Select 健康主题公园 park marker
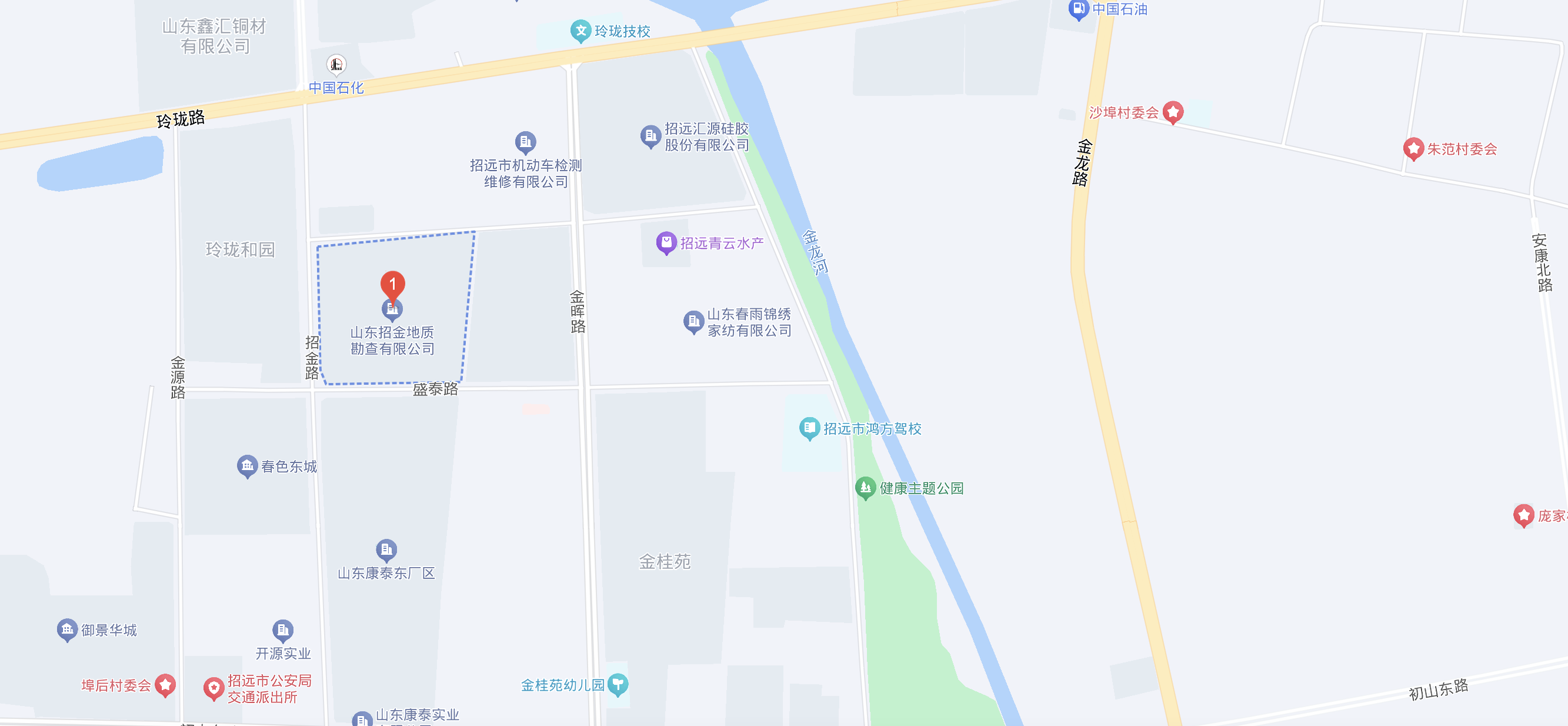 (865, 487)
